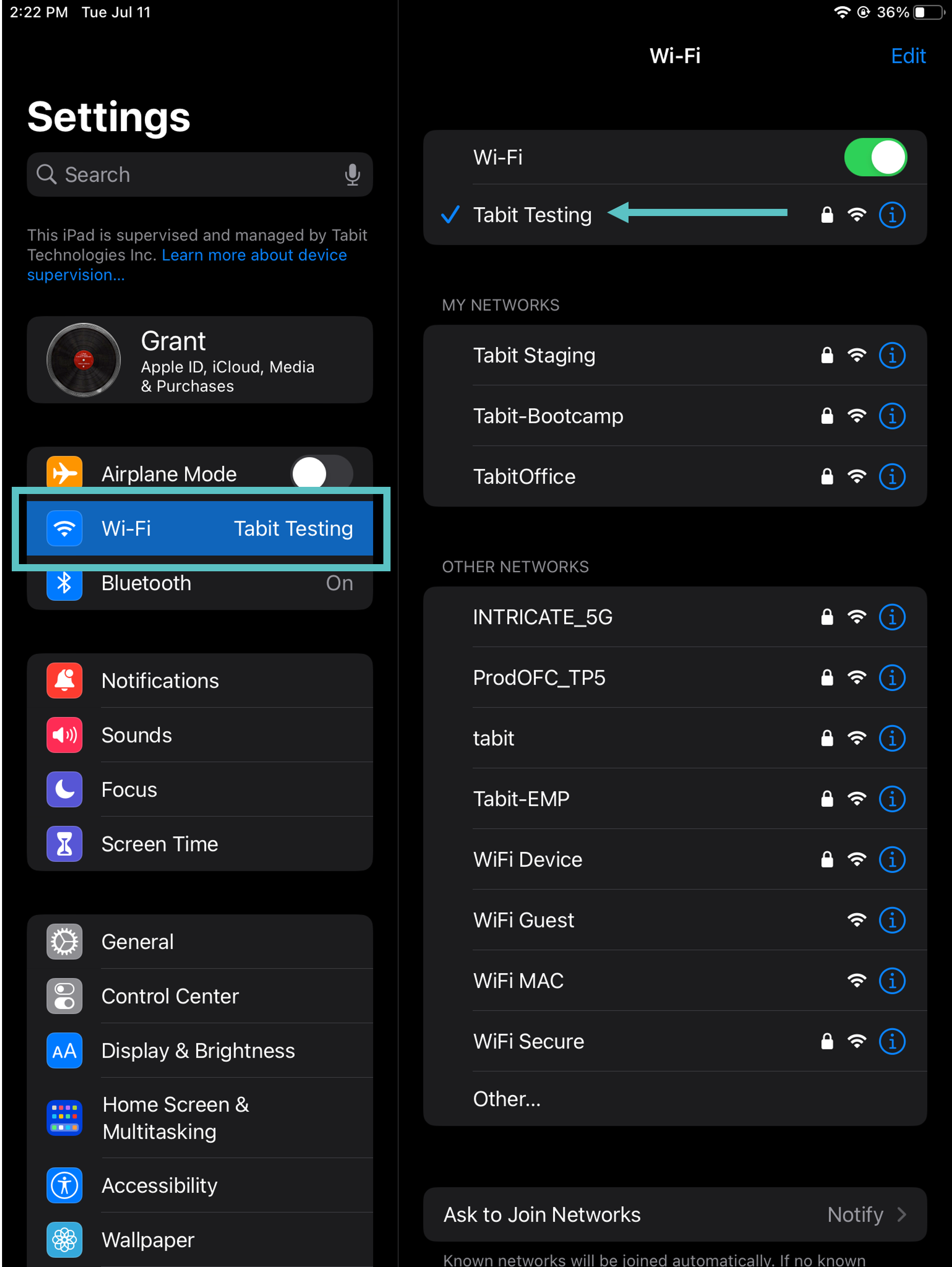
Task: Open the learn more about supervision link
Action: tap(253, 255)
